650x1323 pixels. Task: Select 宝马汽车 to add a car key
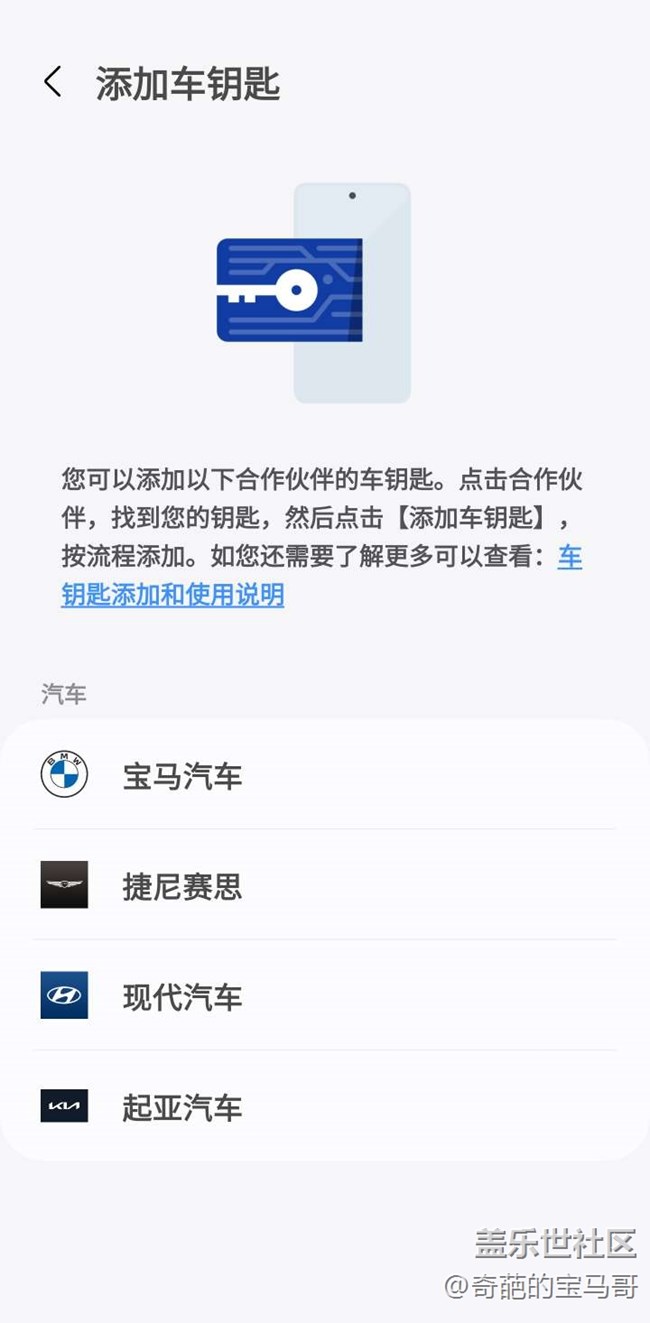coord(325,775)
